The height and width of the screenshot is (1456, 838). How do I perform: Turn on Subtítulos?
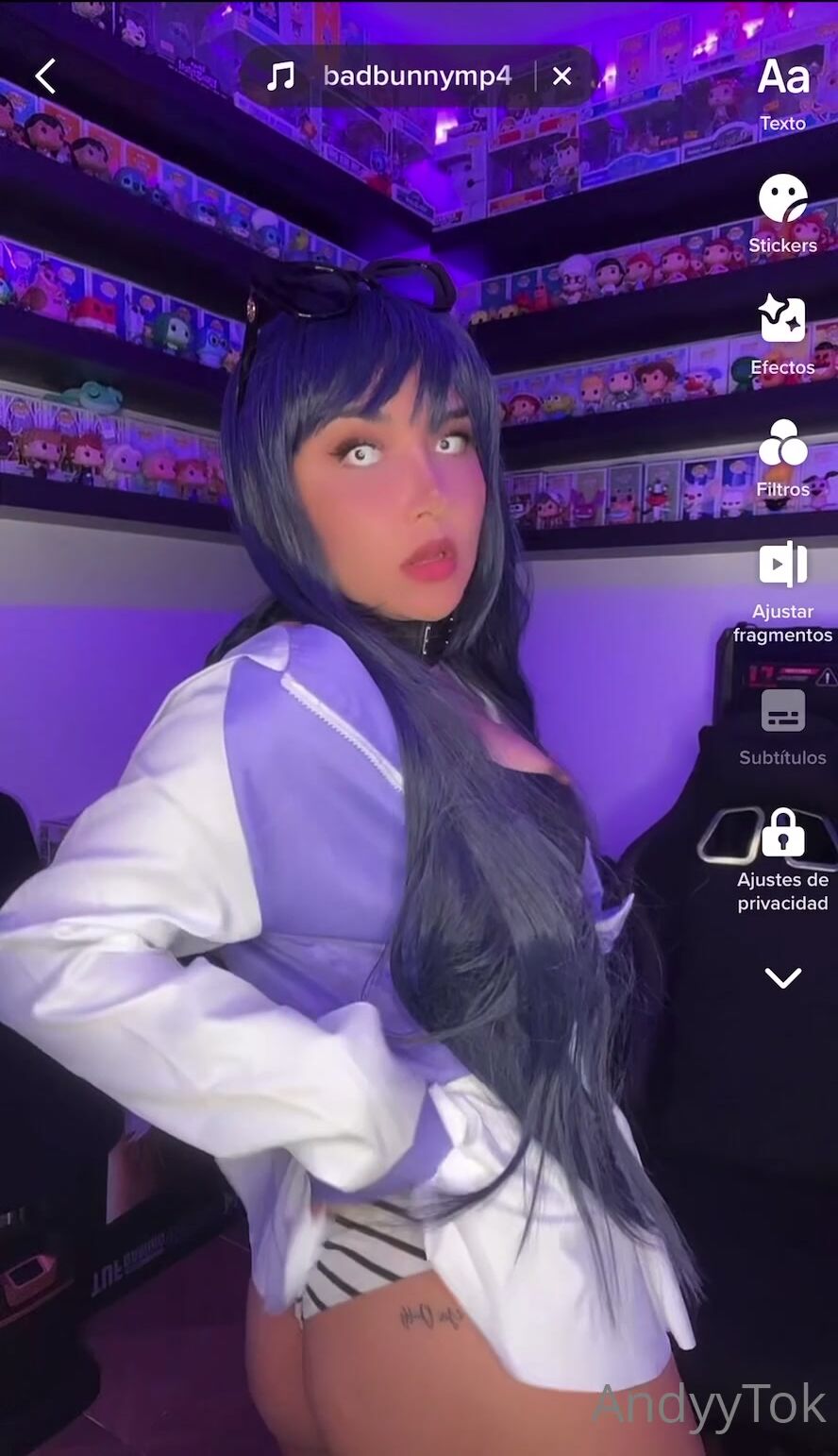click(x=783, y=725)
